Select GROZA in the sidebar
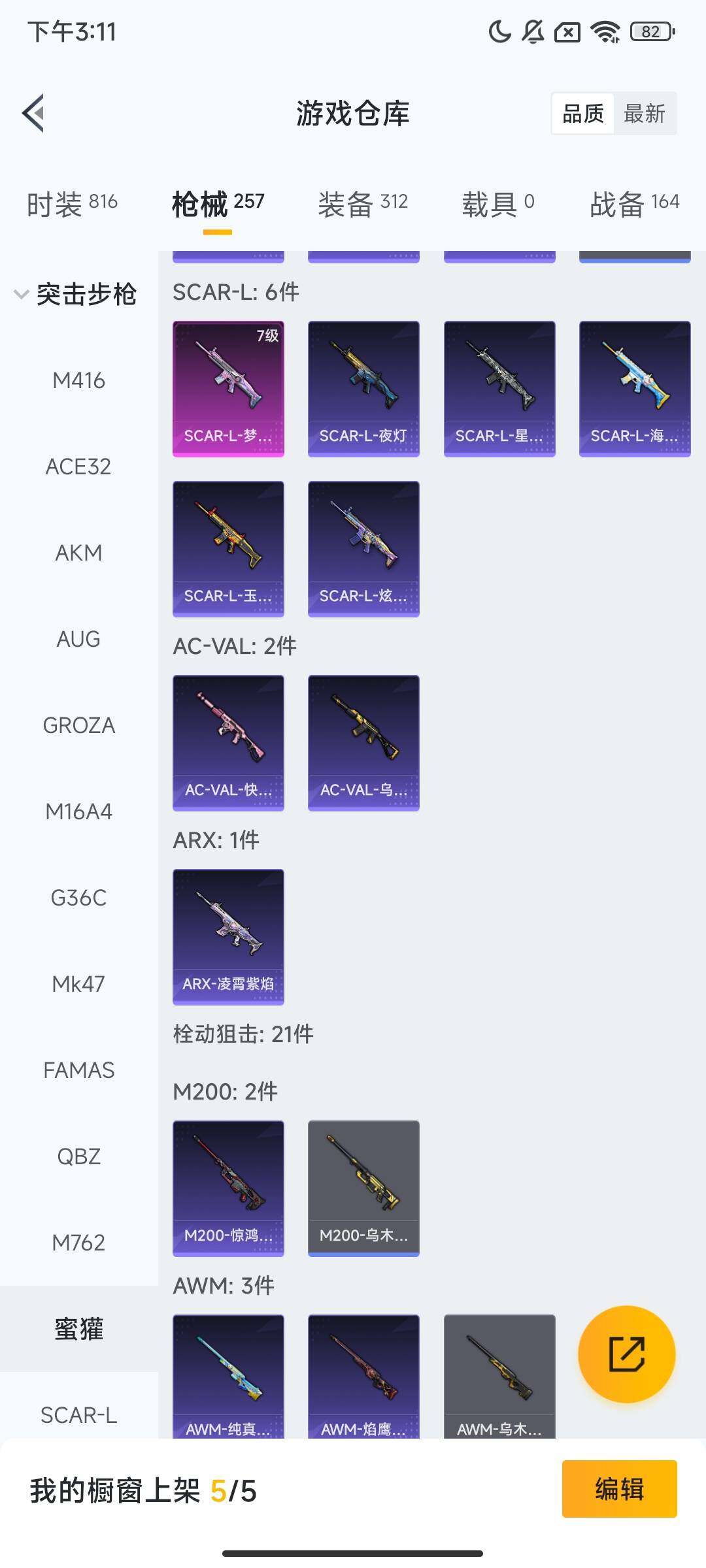Image resolution: width=706 pixels, height=1568 pixels. coord(78,725)
